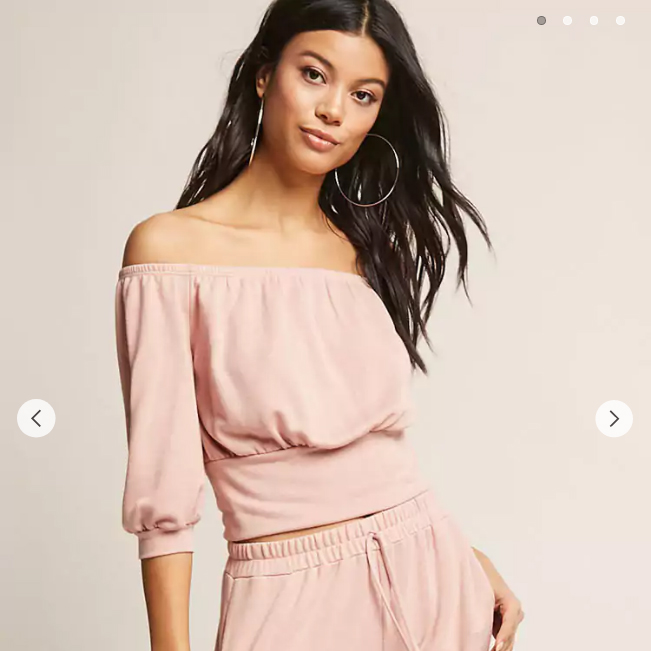Jump to the last image dot
The width and height of the screenshot is (651, 651).
point(620,20)
